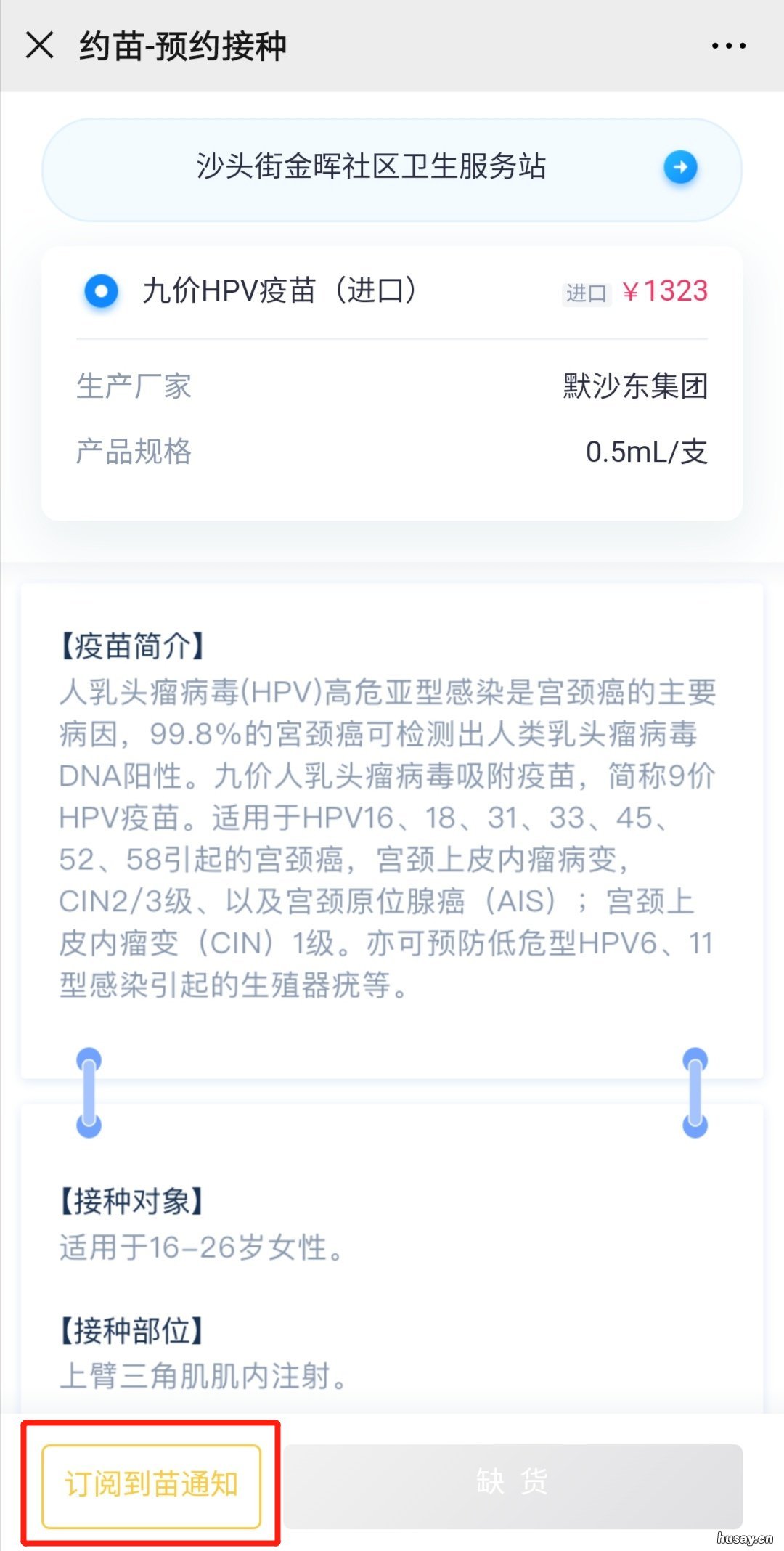Select the 约苗-预约接种 page title
Screen dimensions: 784x1551
184,45
